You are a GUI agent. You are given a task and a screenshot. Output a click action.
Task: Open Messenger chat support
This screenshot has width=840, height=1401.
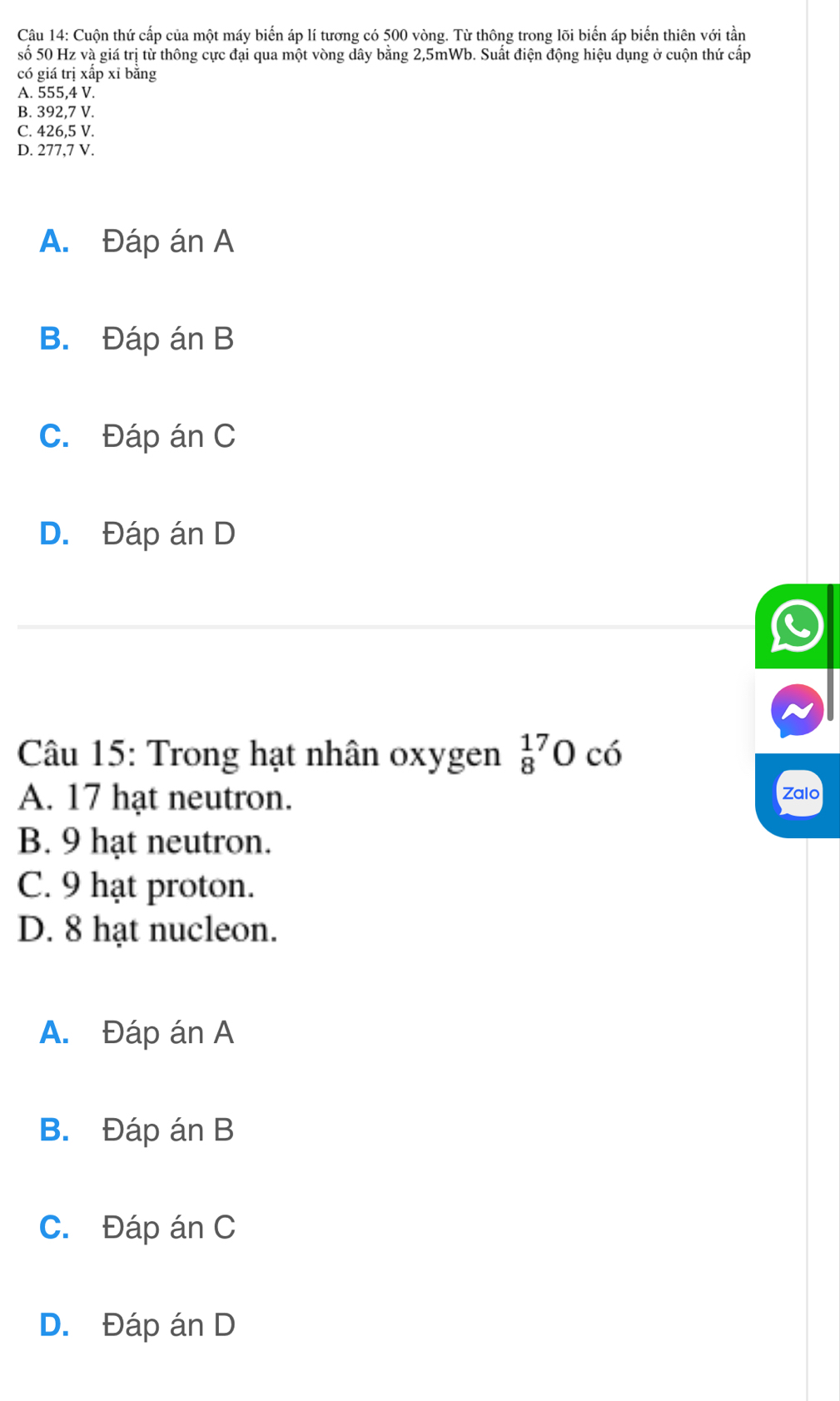pyautogui.click(x=797, y=710)
